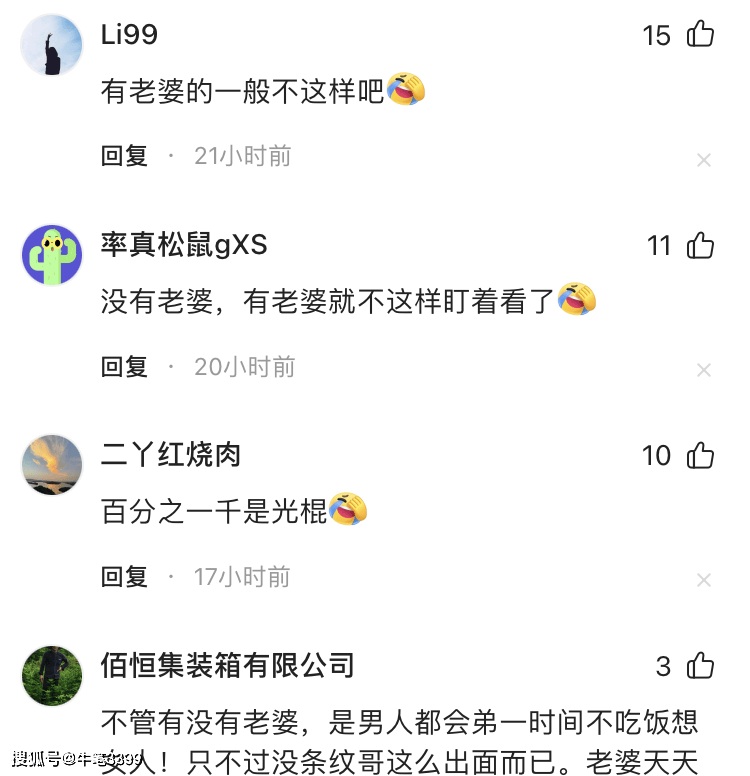
Task: Reply to Li99's comment
Action: [x=125, y=156]
